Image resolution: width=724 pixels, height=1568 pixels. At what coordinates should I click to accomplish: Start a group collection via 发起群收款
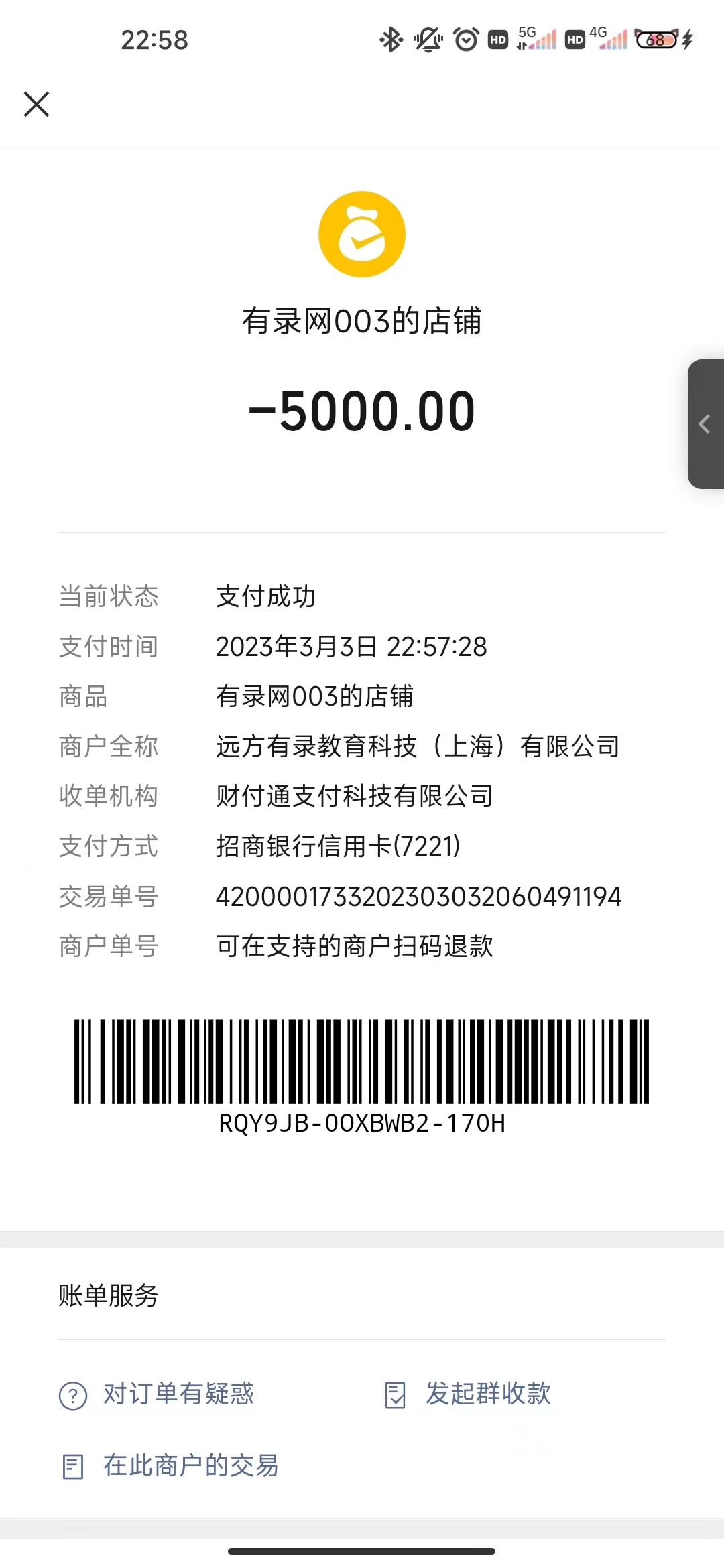[x=469, y=1394]
